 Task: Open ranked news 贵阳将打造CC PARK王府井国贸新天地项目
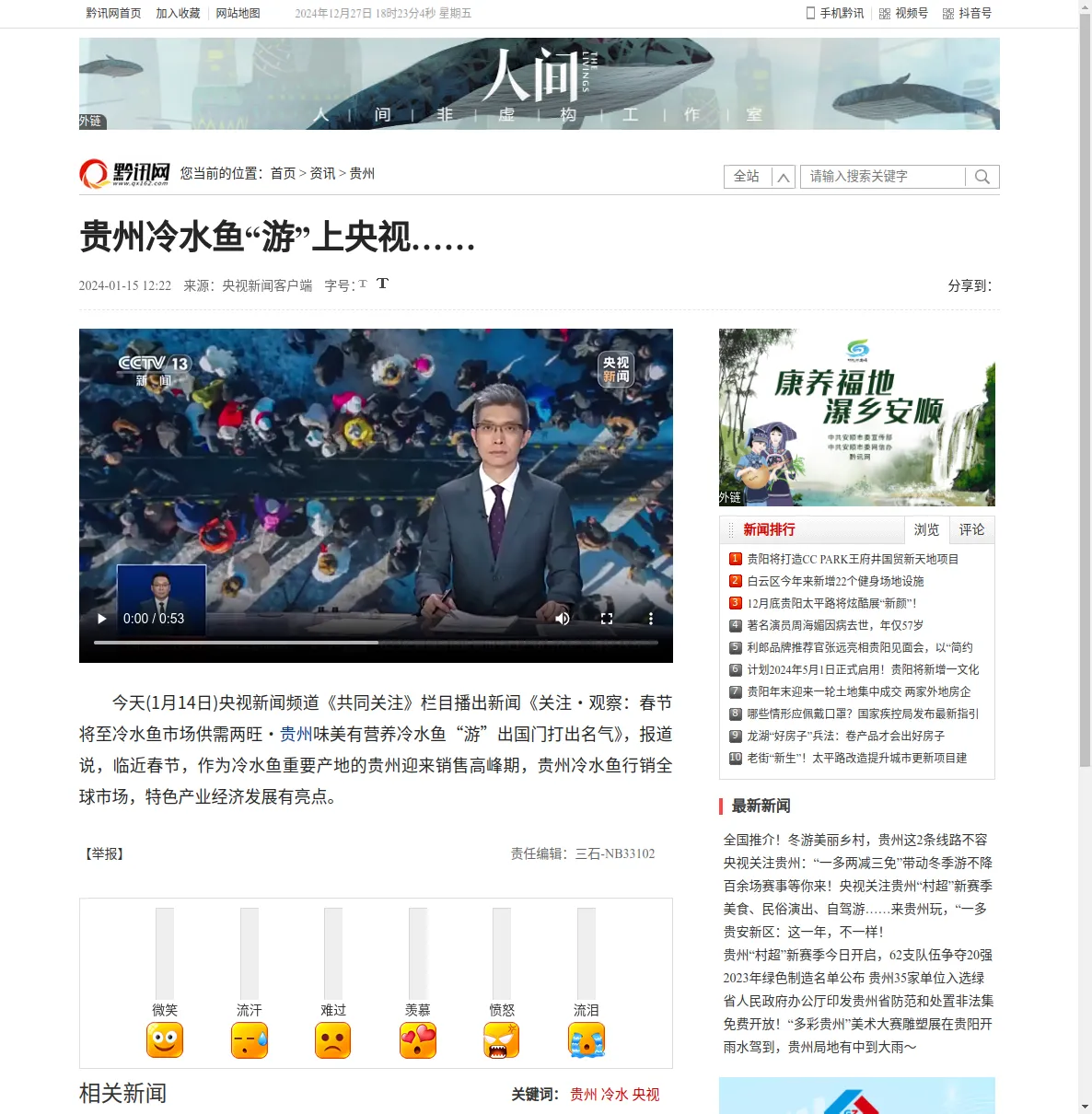(853, 559)
